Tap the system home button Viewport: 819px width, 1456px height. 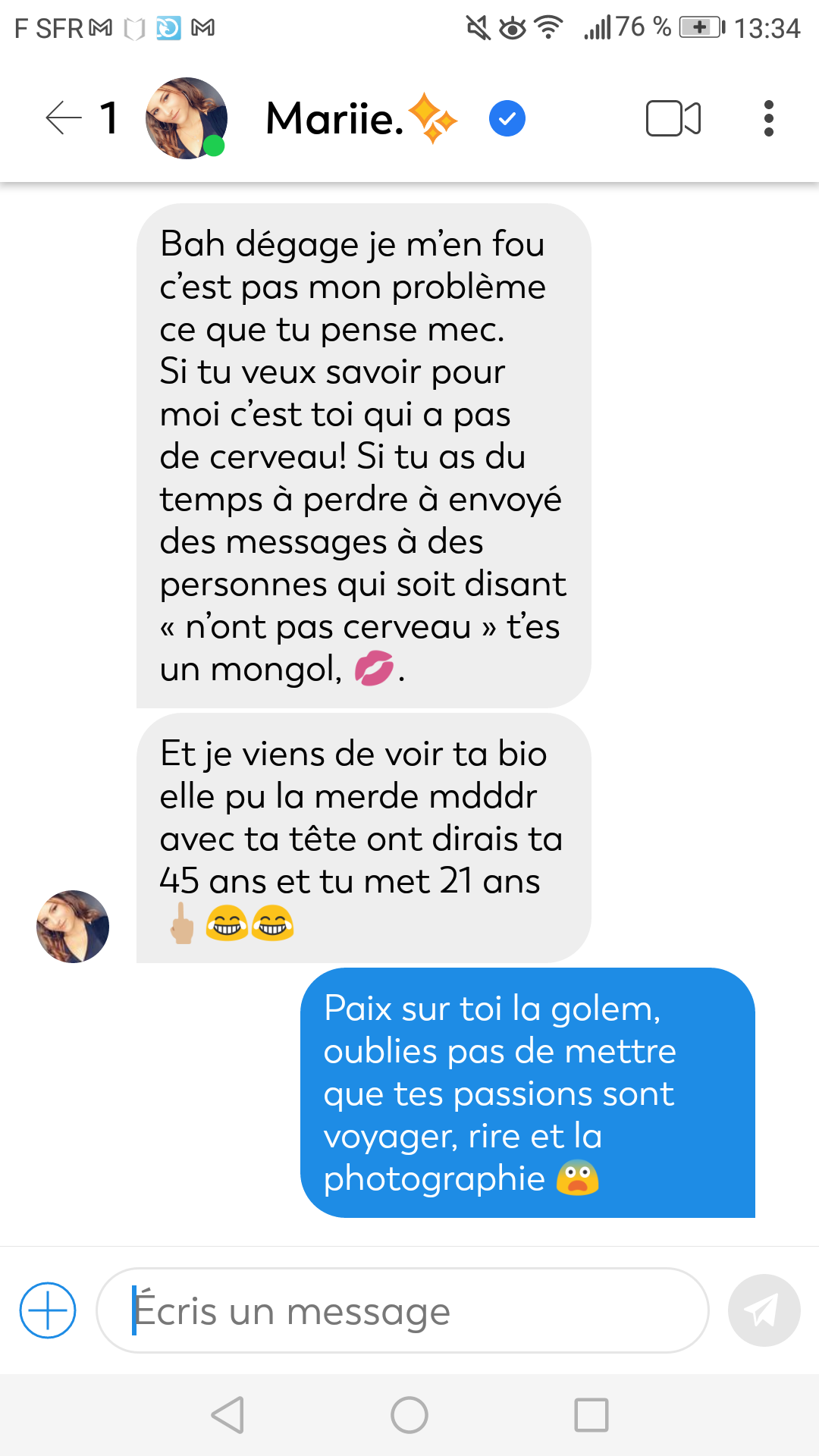click(x=409, y=1415)
